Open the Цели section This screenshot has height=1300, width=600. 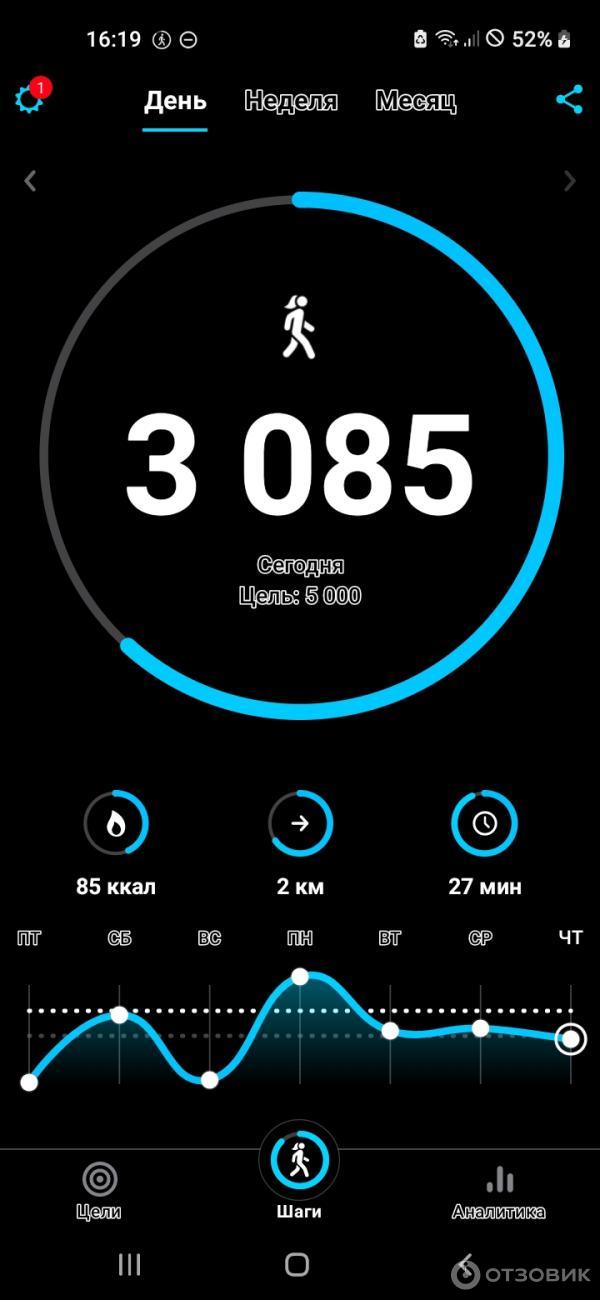(99, 1191)
